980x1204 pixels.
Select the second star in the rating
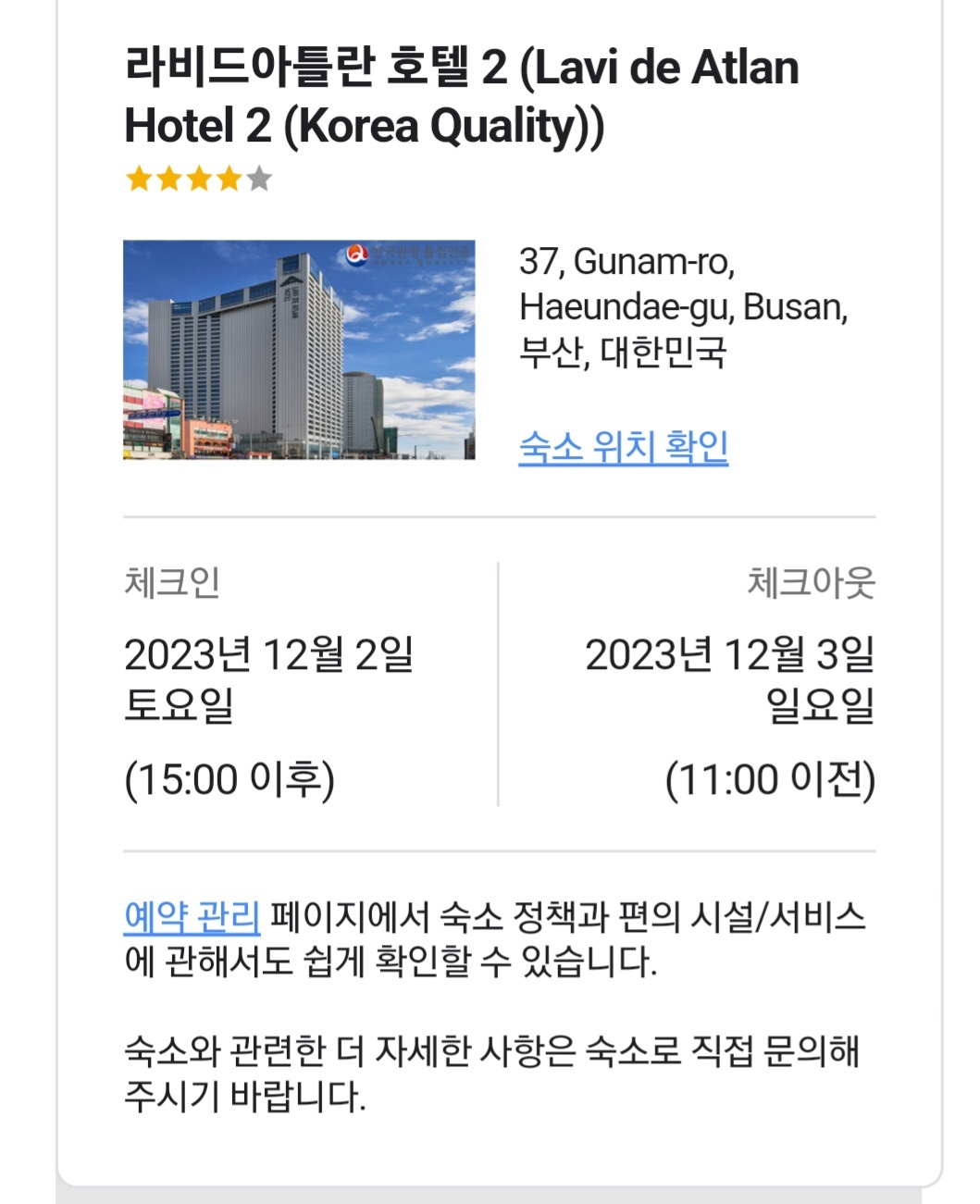tap(171, 177)
